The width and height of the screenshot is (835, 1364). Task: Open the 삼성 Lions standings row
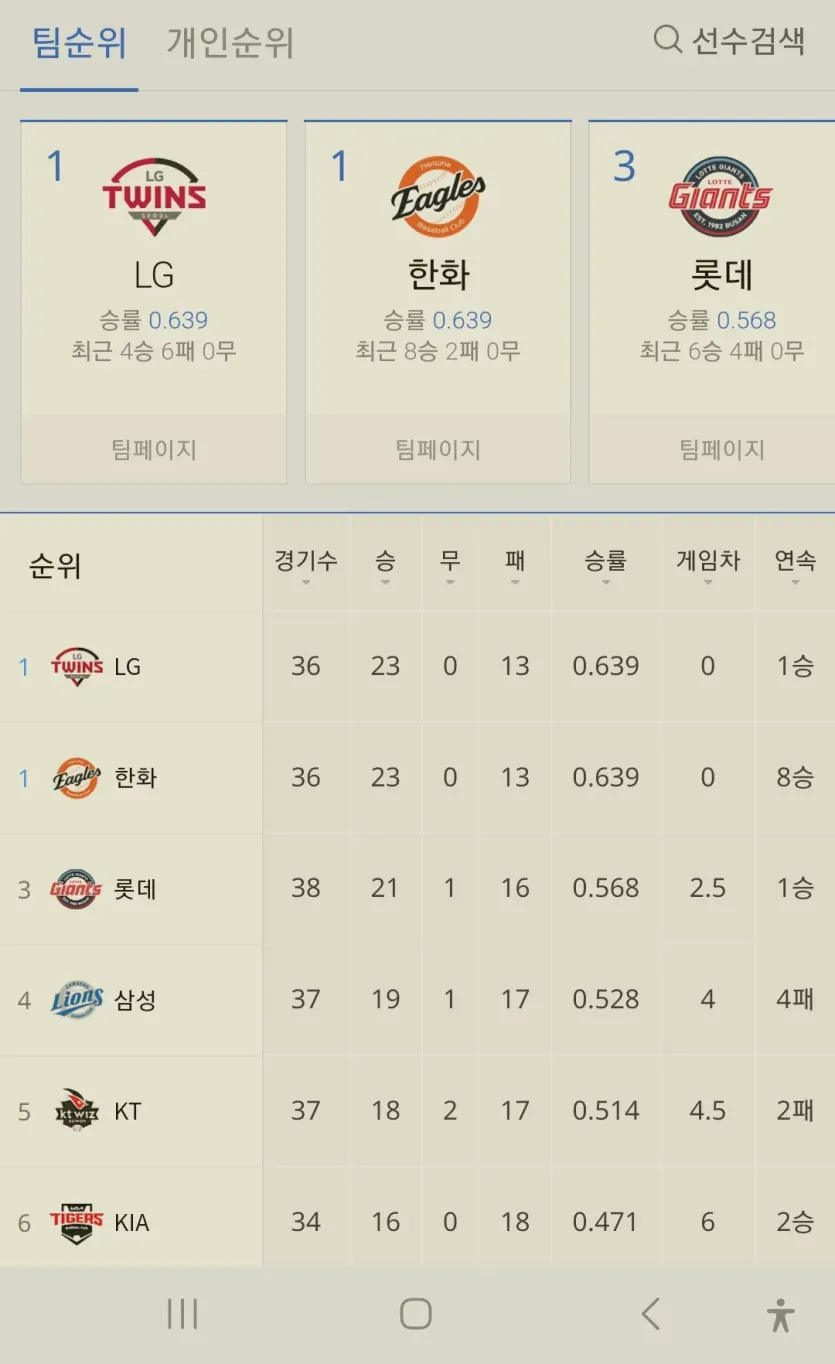[135, 1000]
